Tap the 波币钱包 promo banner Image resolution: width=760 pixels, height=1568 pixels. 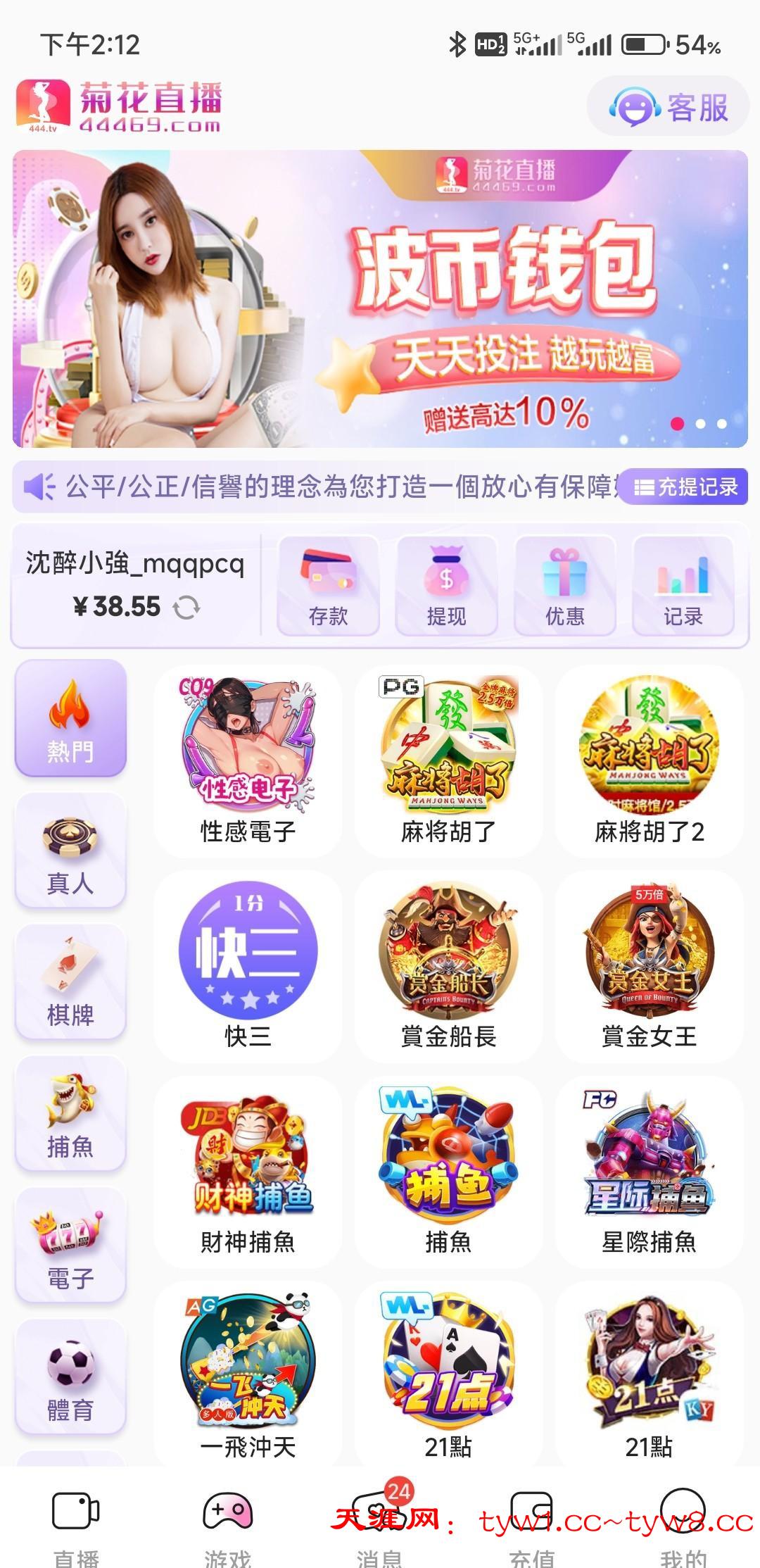click(x=380, y=299)
